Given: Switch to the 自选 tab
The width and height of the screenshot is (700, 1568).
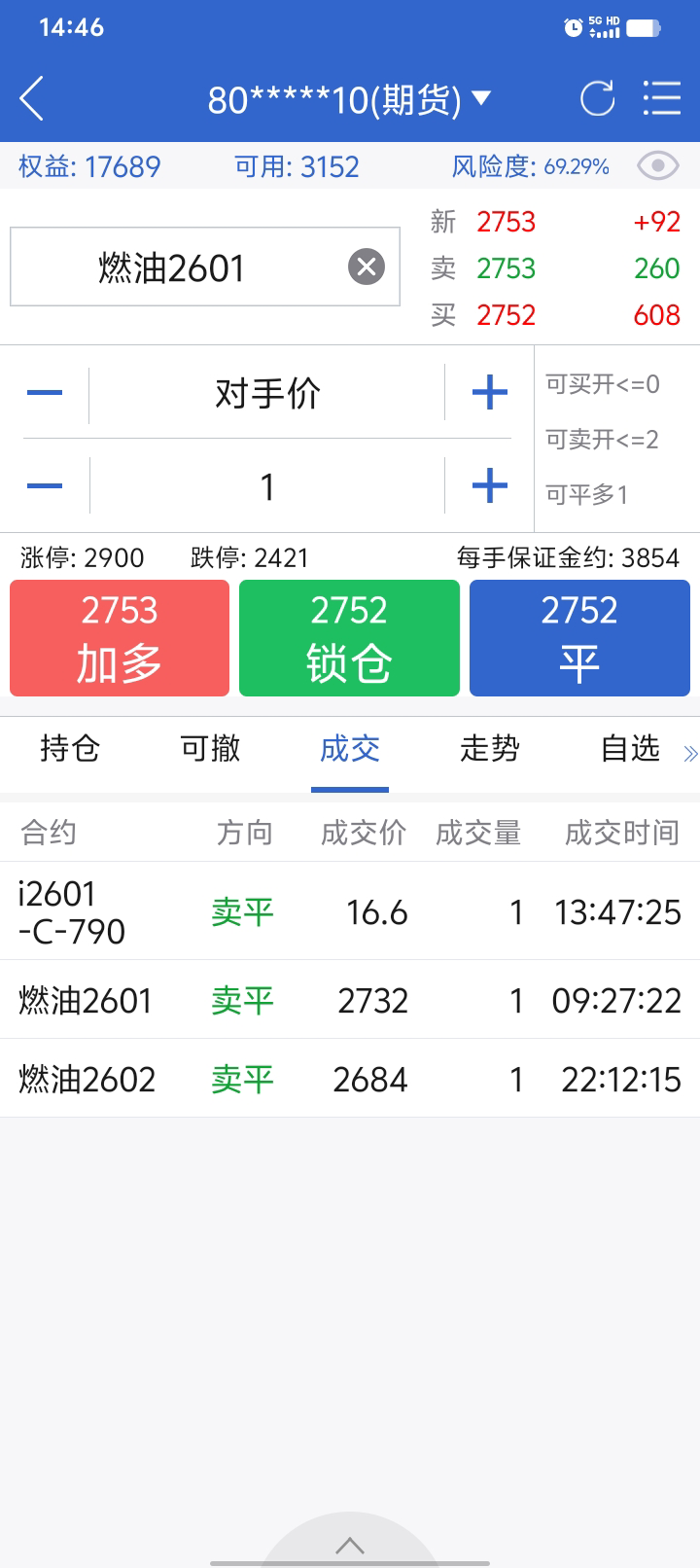Looking at the screenshot, I should [x=630, y=748].
